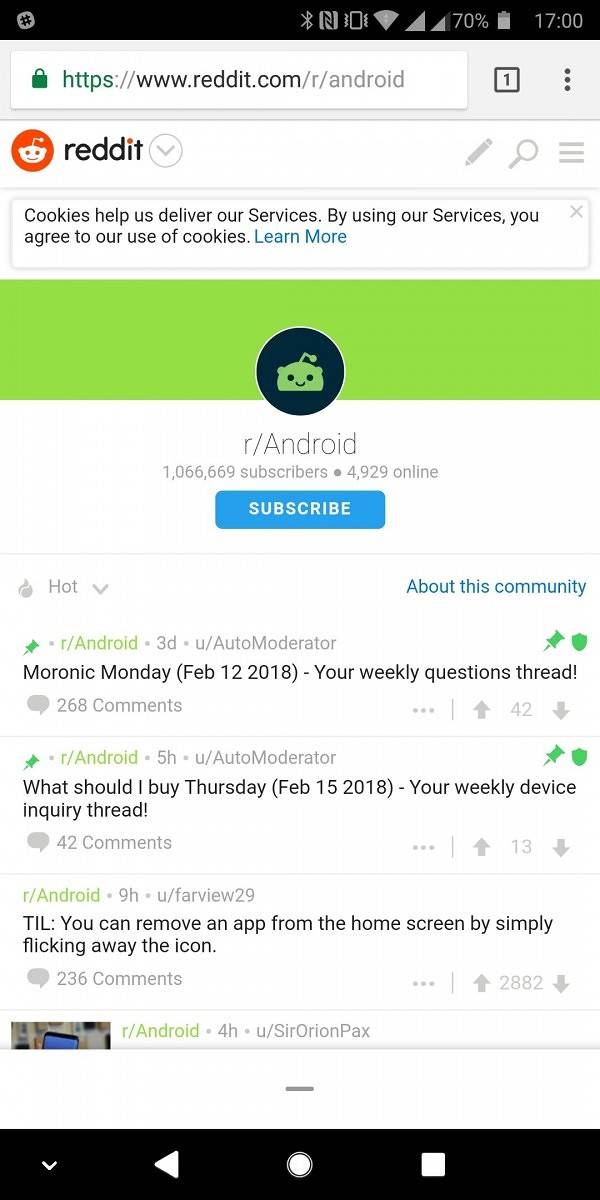Upvote the Moronic Monday post
The height and width of the screenshot is (1200, 600).
(x=481, y=710)
